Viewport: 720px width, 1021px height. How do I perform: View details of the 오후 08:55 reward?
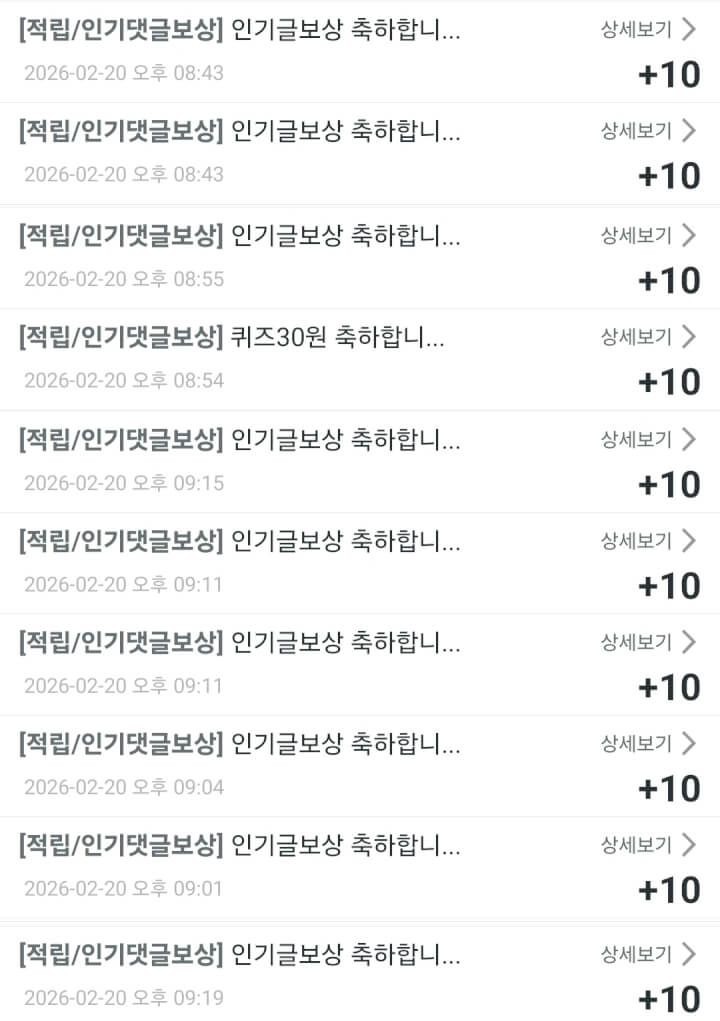(x=647, y=235)
